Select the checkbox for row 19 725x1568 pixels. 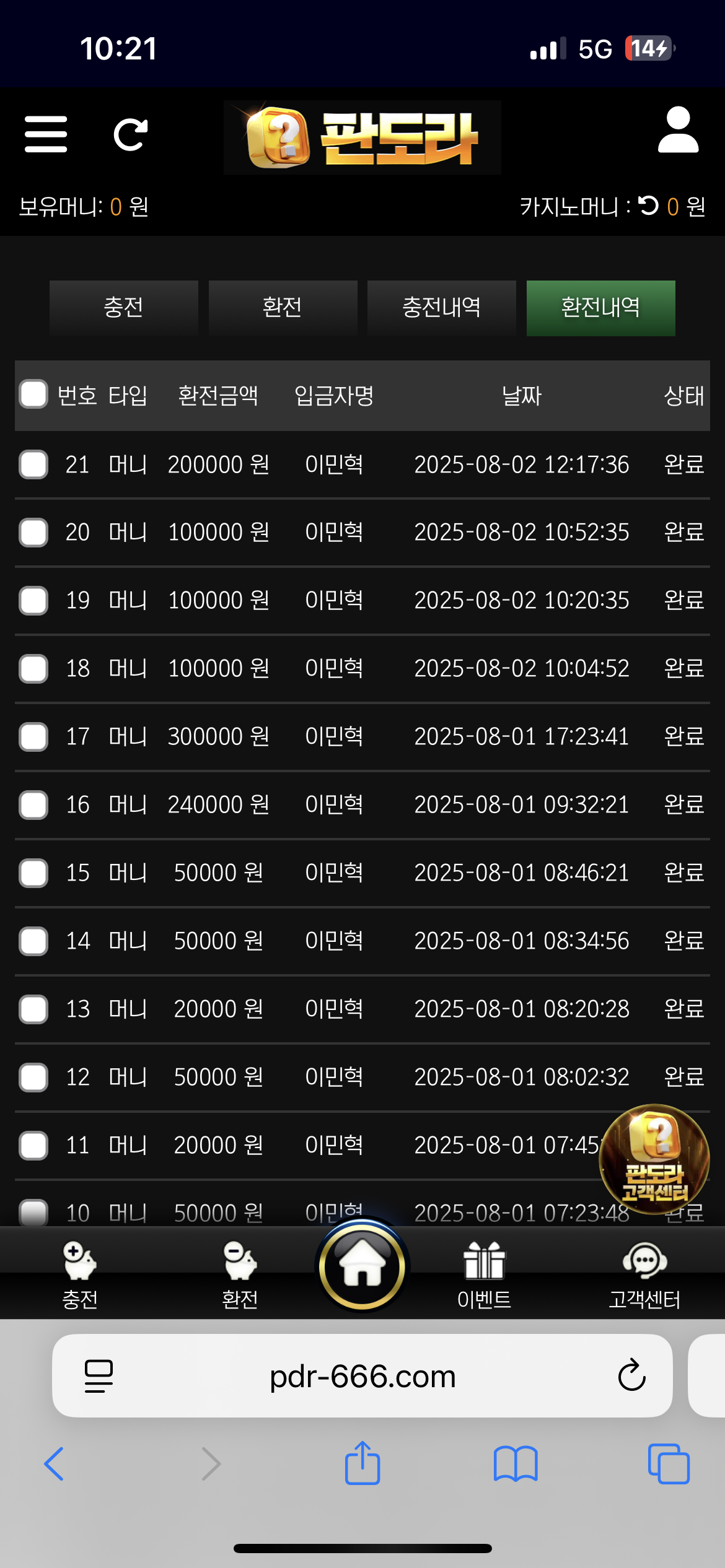point(33,601)
